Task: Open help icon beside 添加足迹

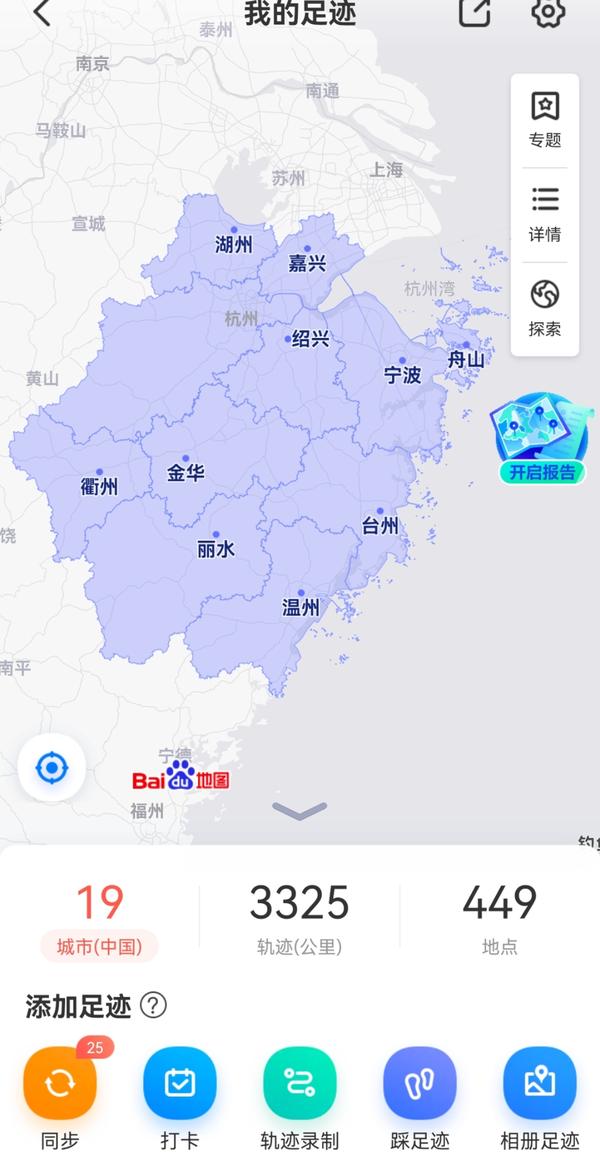Action: (153, 1005)
